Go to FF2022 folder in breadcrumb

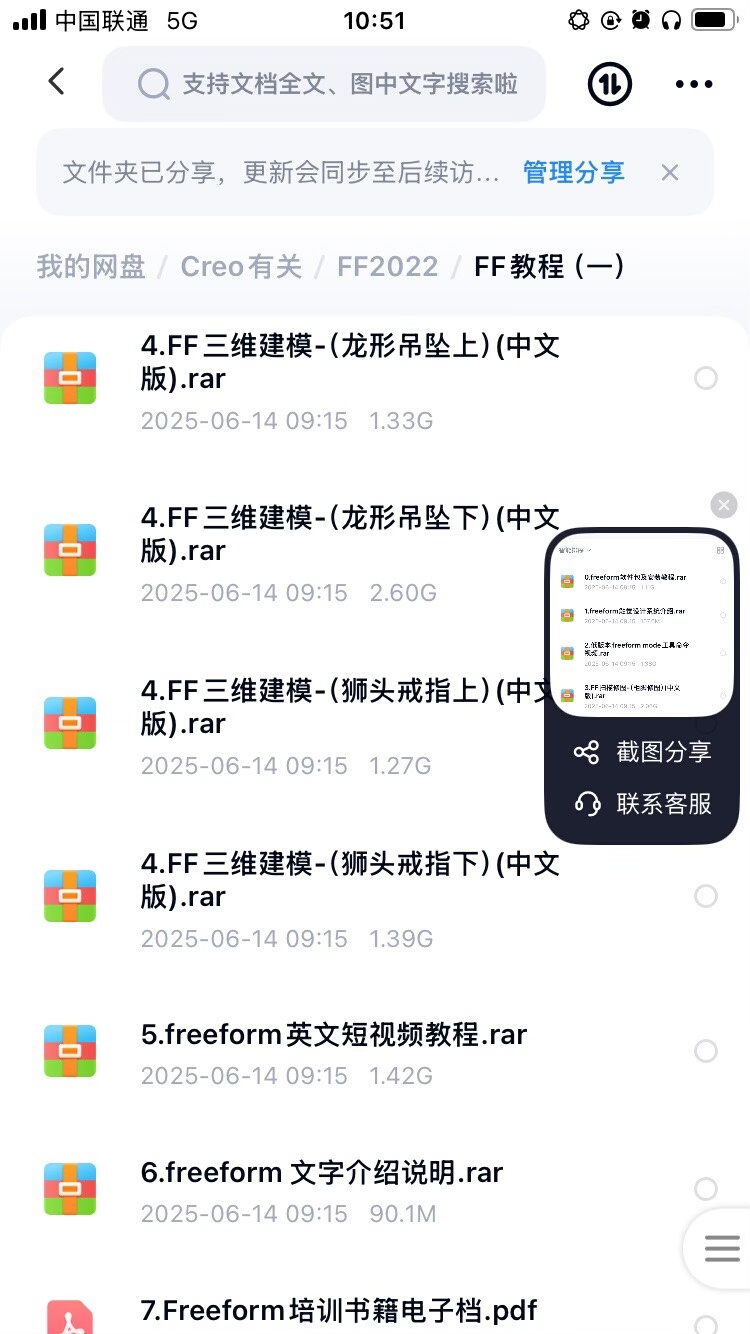[x=388, y=266]
